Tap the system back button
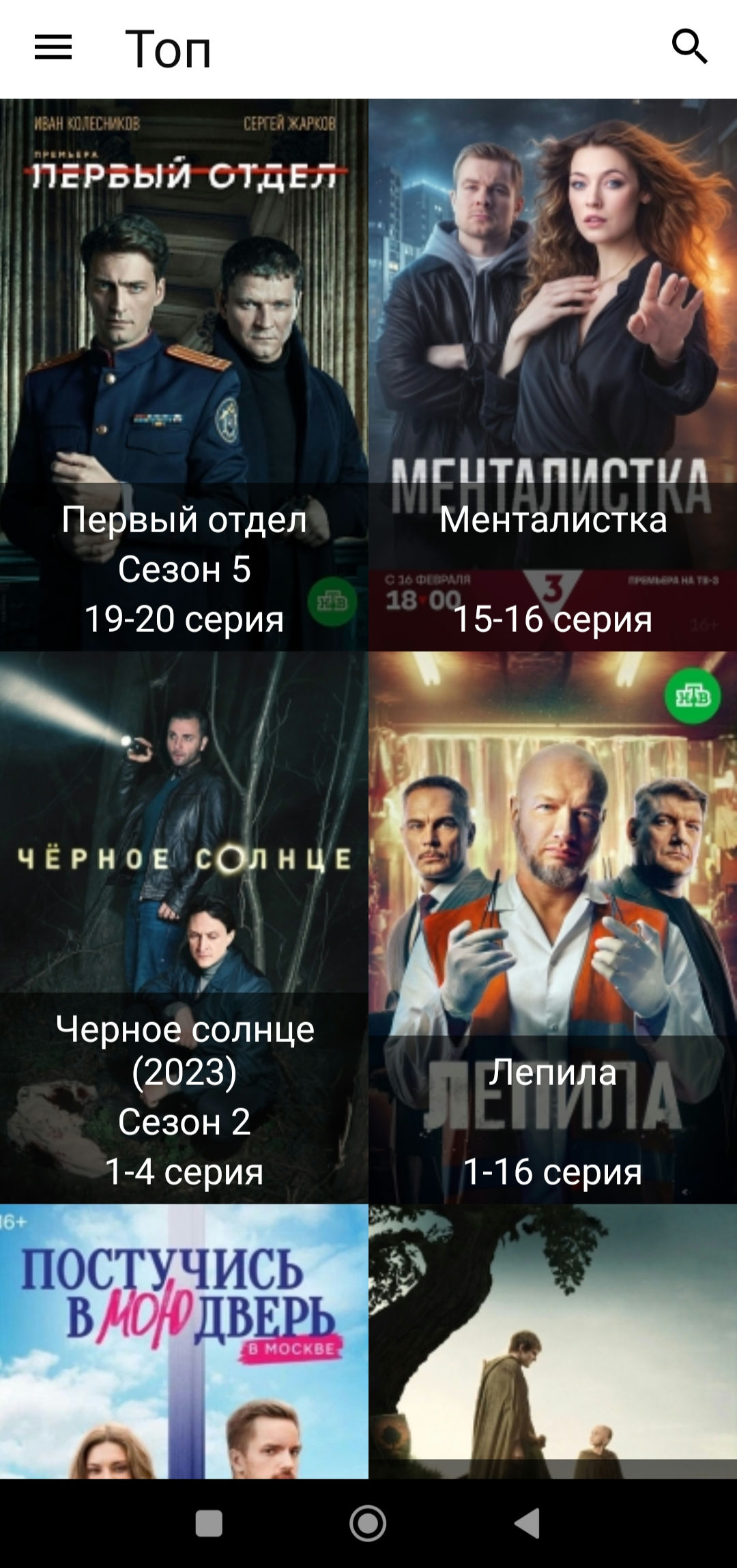The width and height of the screenshot is (737, 1568). coord(527,1523)
